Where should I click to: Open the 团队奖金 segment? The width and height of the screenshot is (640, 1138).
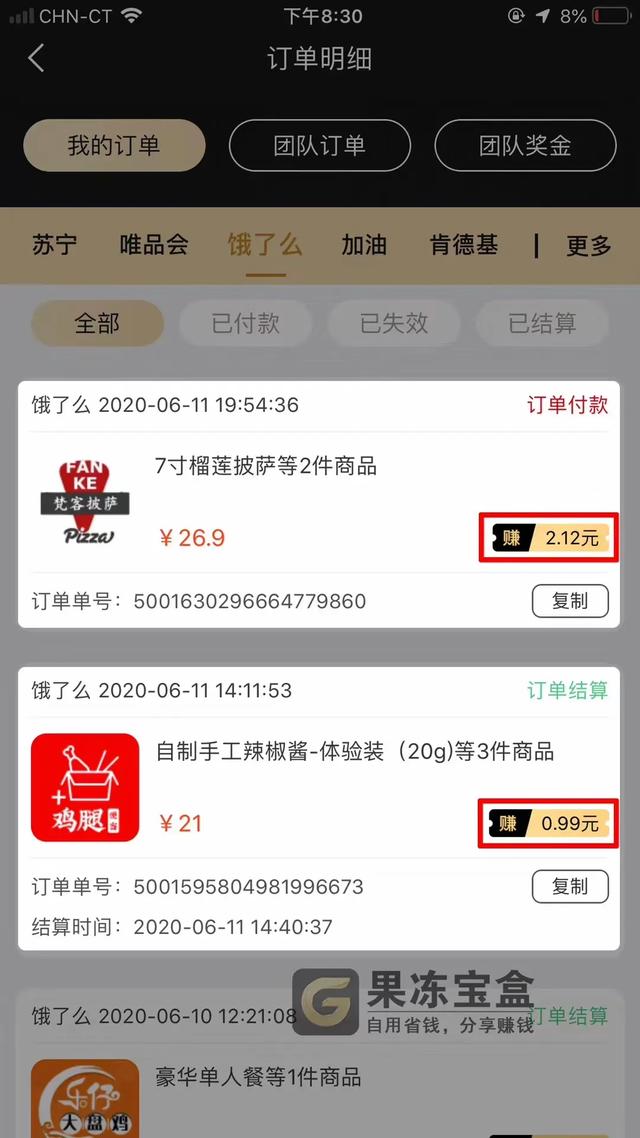(x=525, y=146)
